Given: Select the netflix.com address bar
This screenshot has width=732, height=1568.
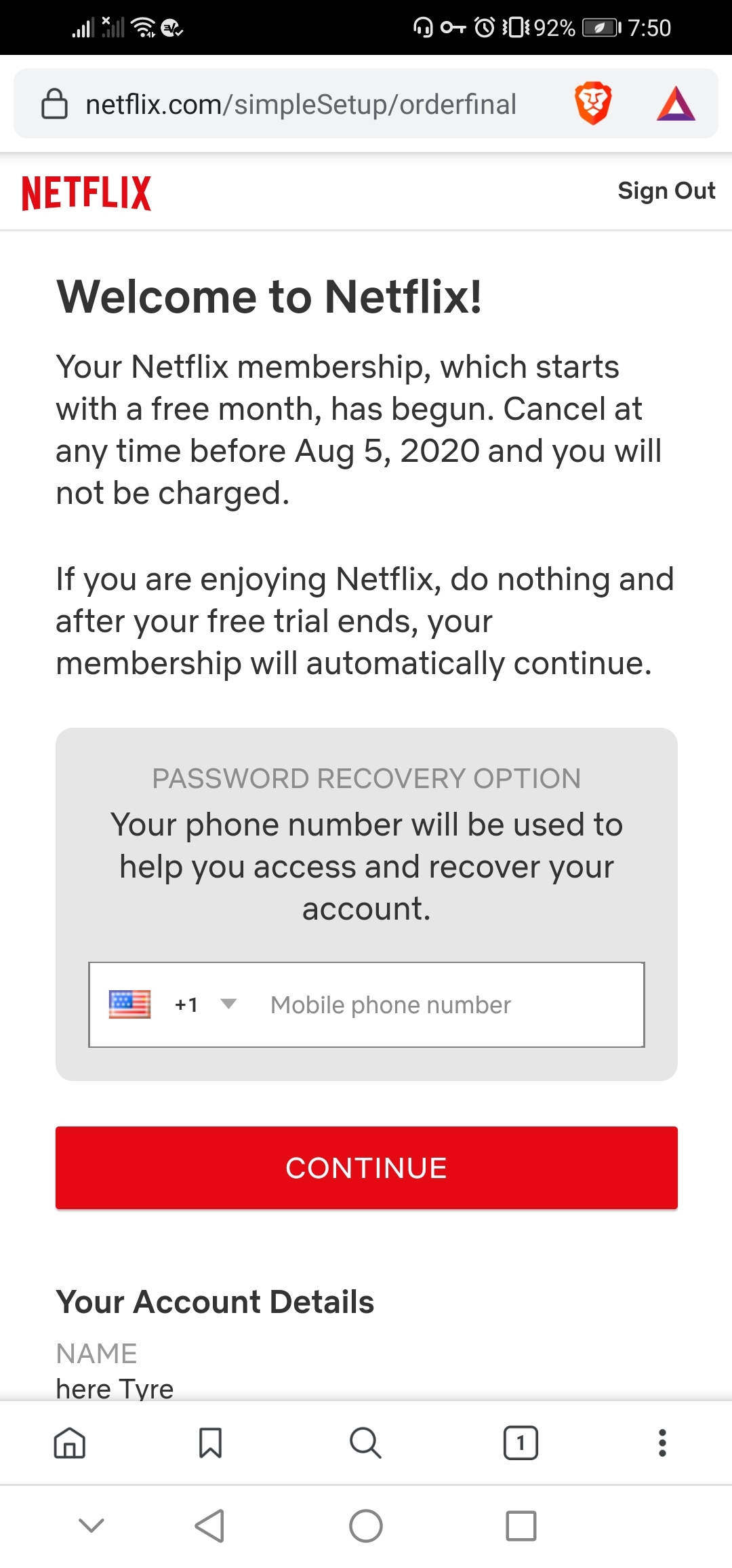Looking at the screenshot, I should click(x=301, y=104).
